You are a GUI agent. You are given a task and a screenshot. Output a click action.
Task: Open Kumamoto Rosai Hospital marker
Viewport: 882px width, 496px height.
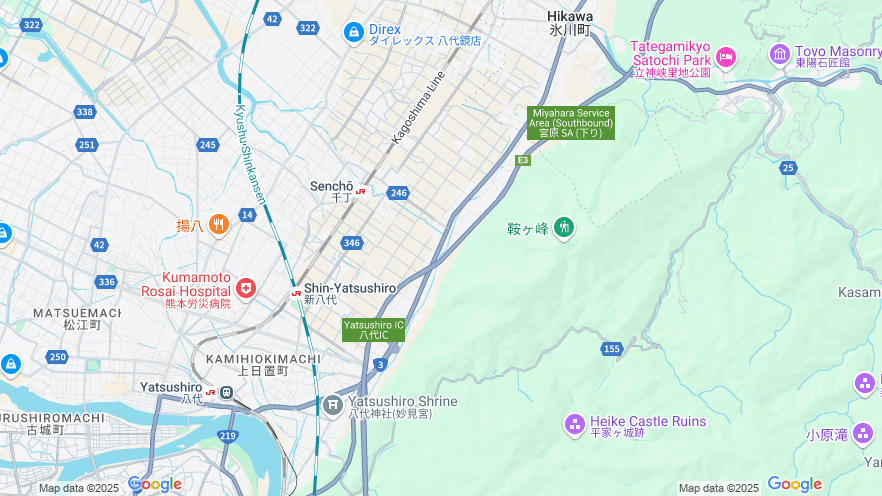tap(246, 289)
